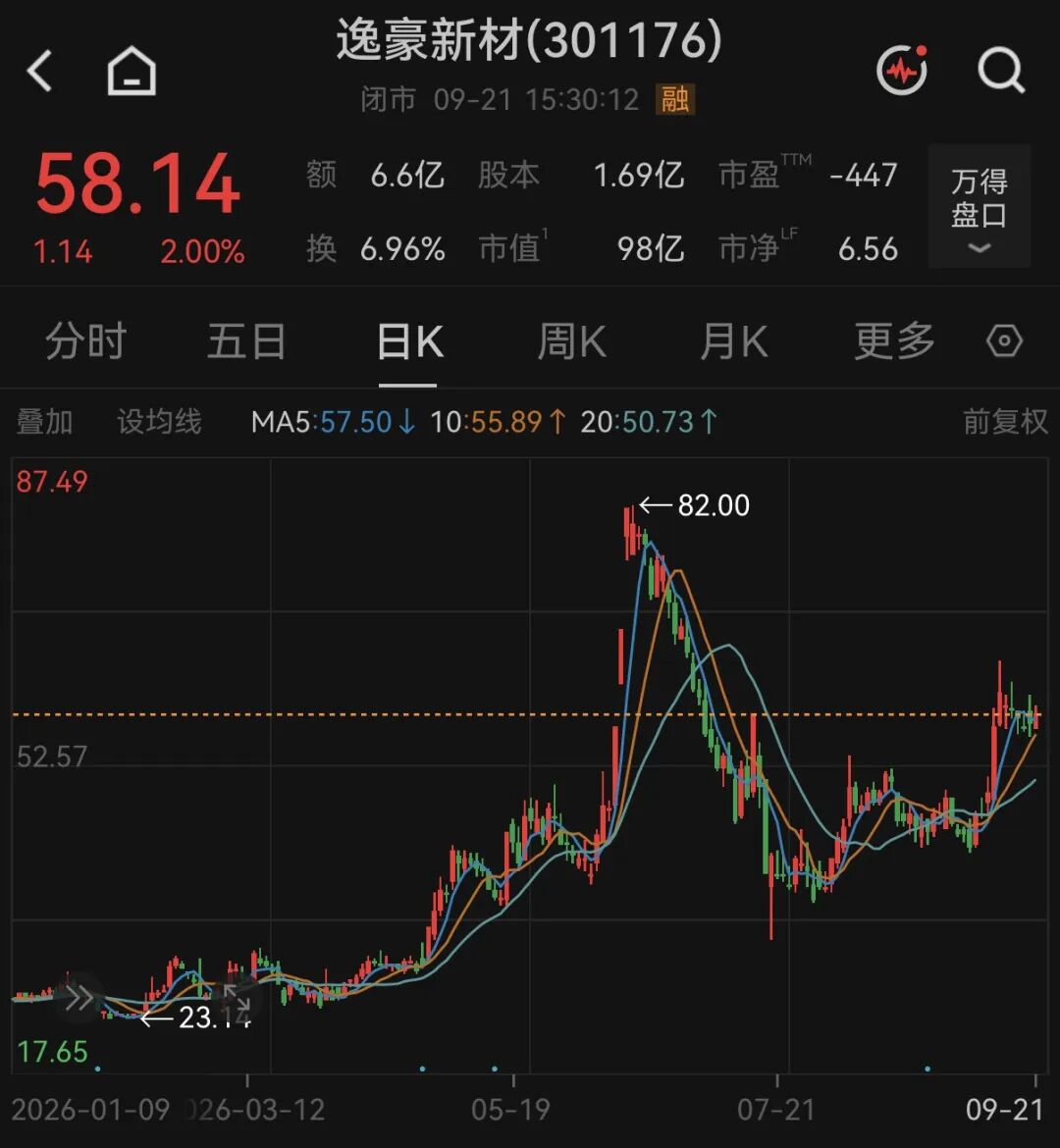Open the live market pulse icon
Screen dimensions: 1060x1148
903,71
